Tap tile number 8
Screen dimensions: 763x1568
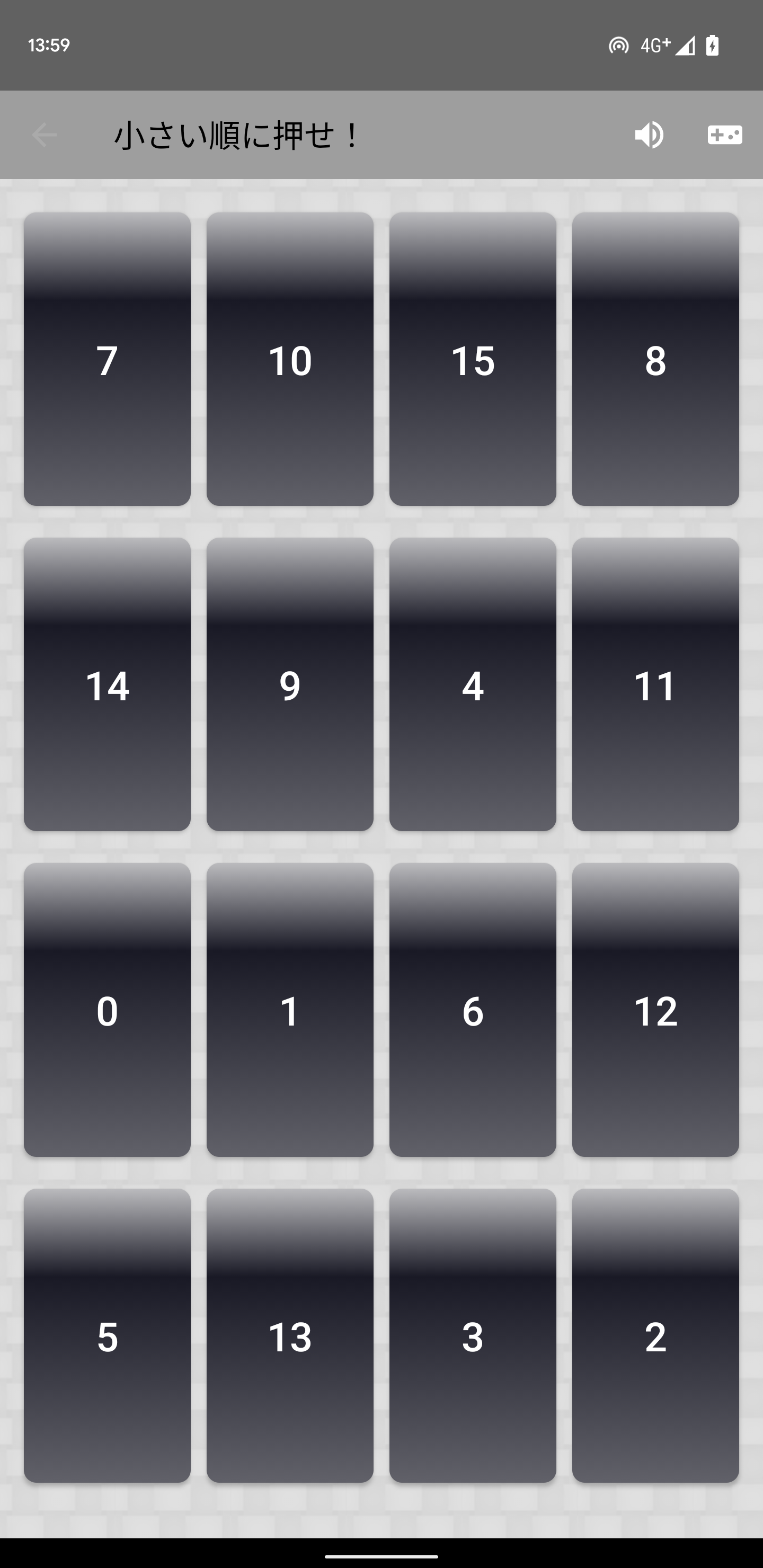click(655, 359)
